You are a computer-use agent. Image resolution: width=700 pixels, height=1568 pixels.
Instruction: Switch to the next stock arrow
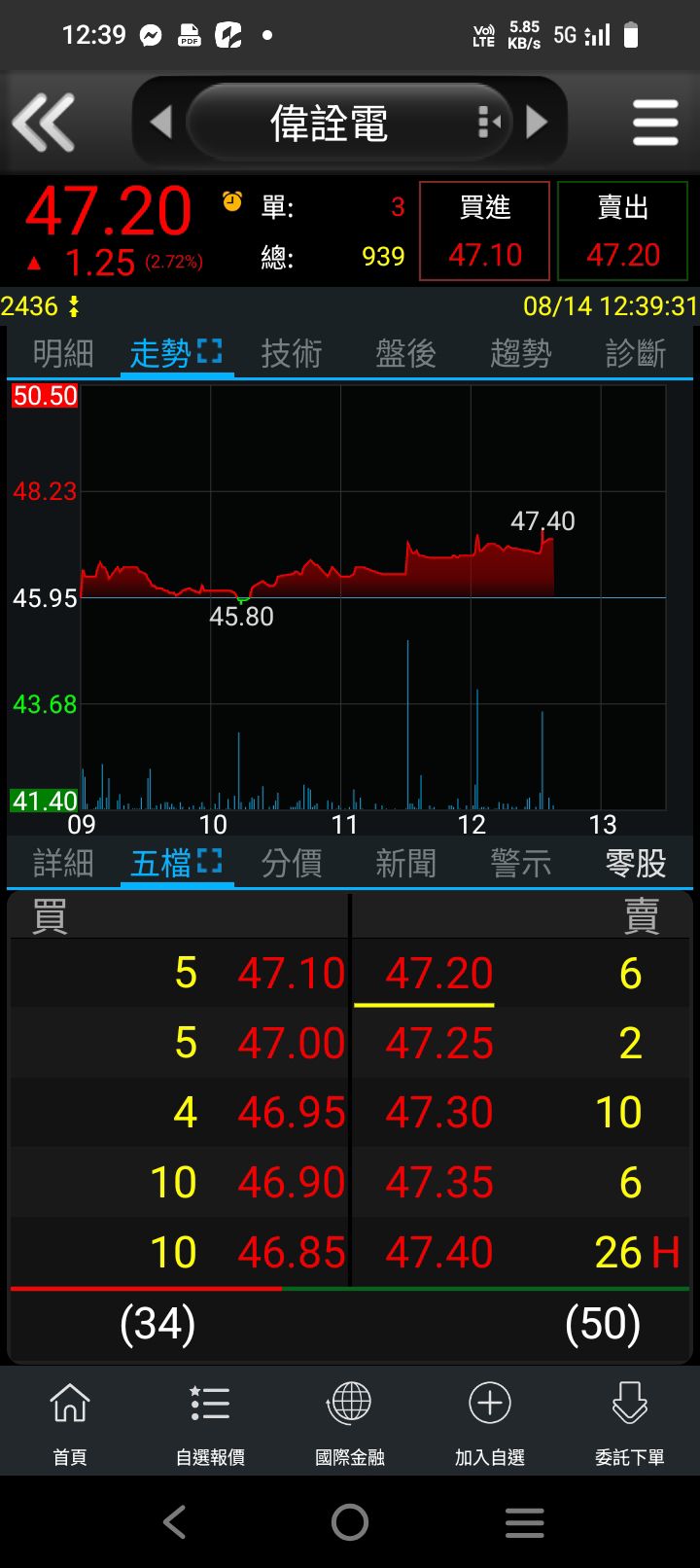pyautogui.click(x=537, y=123)
